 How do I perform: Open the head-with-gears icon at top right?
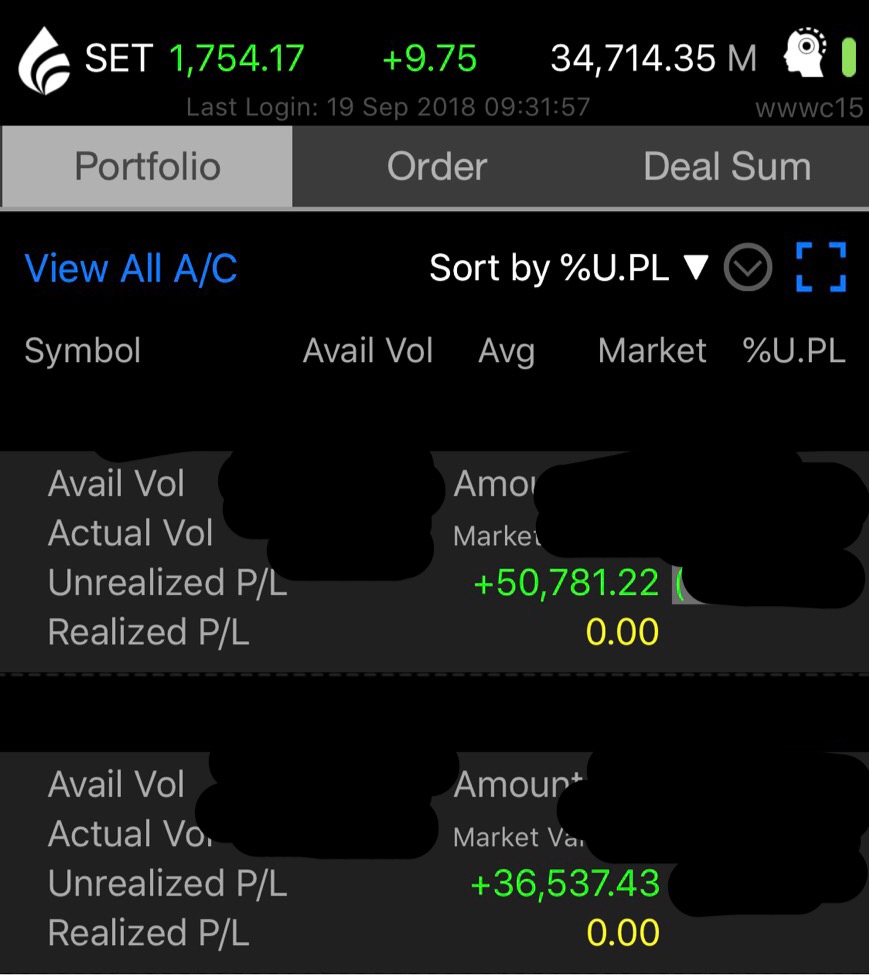[x=806, y=55]
